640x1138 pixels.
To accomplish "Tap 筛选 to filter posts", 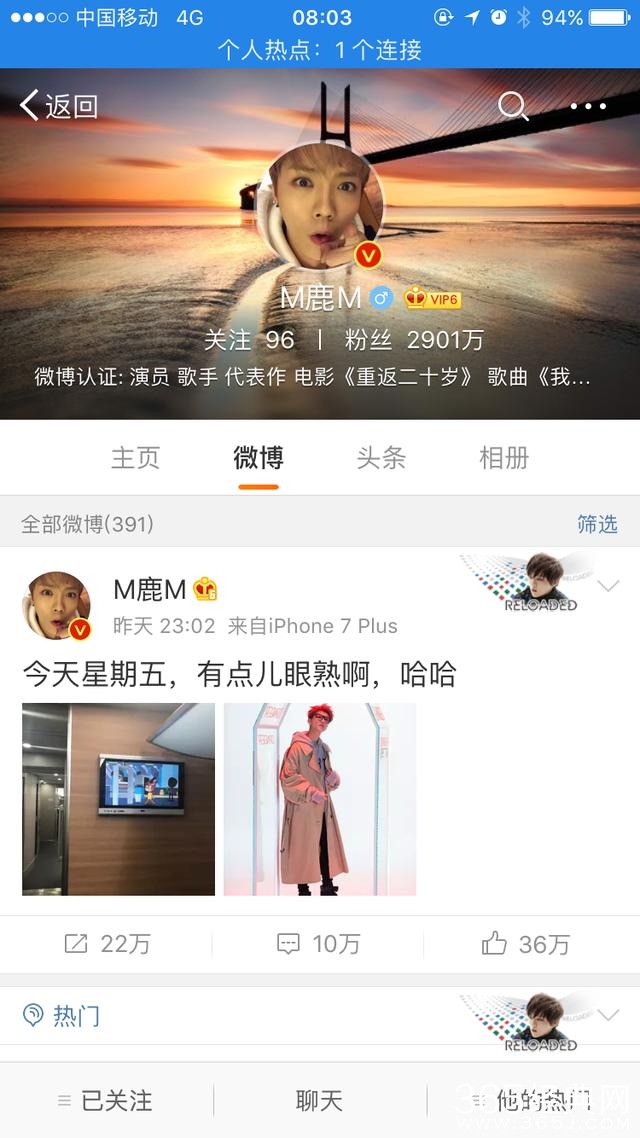I will (597, 524).
